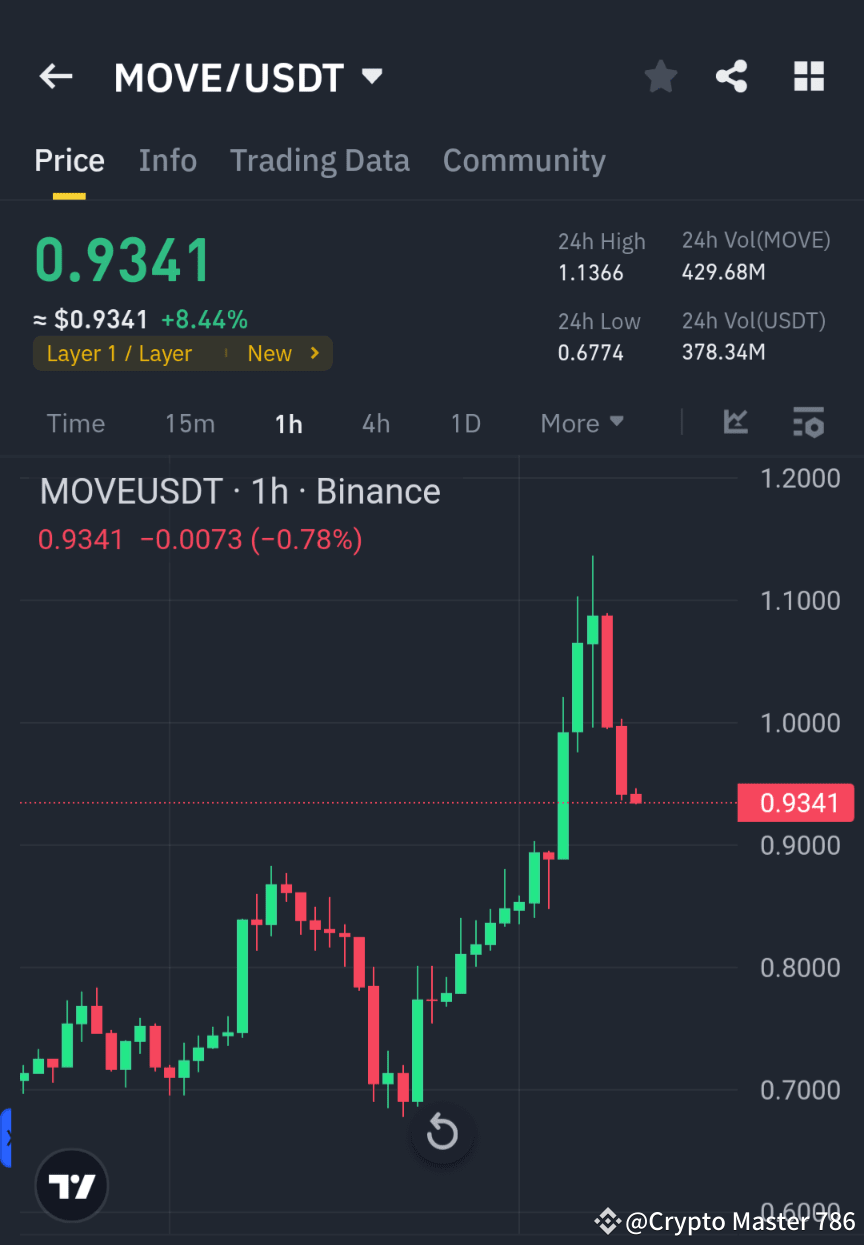This screenshot has height=1245, width=864.
Task: Switch to the Trading Data tab
Action: [320, 160]
